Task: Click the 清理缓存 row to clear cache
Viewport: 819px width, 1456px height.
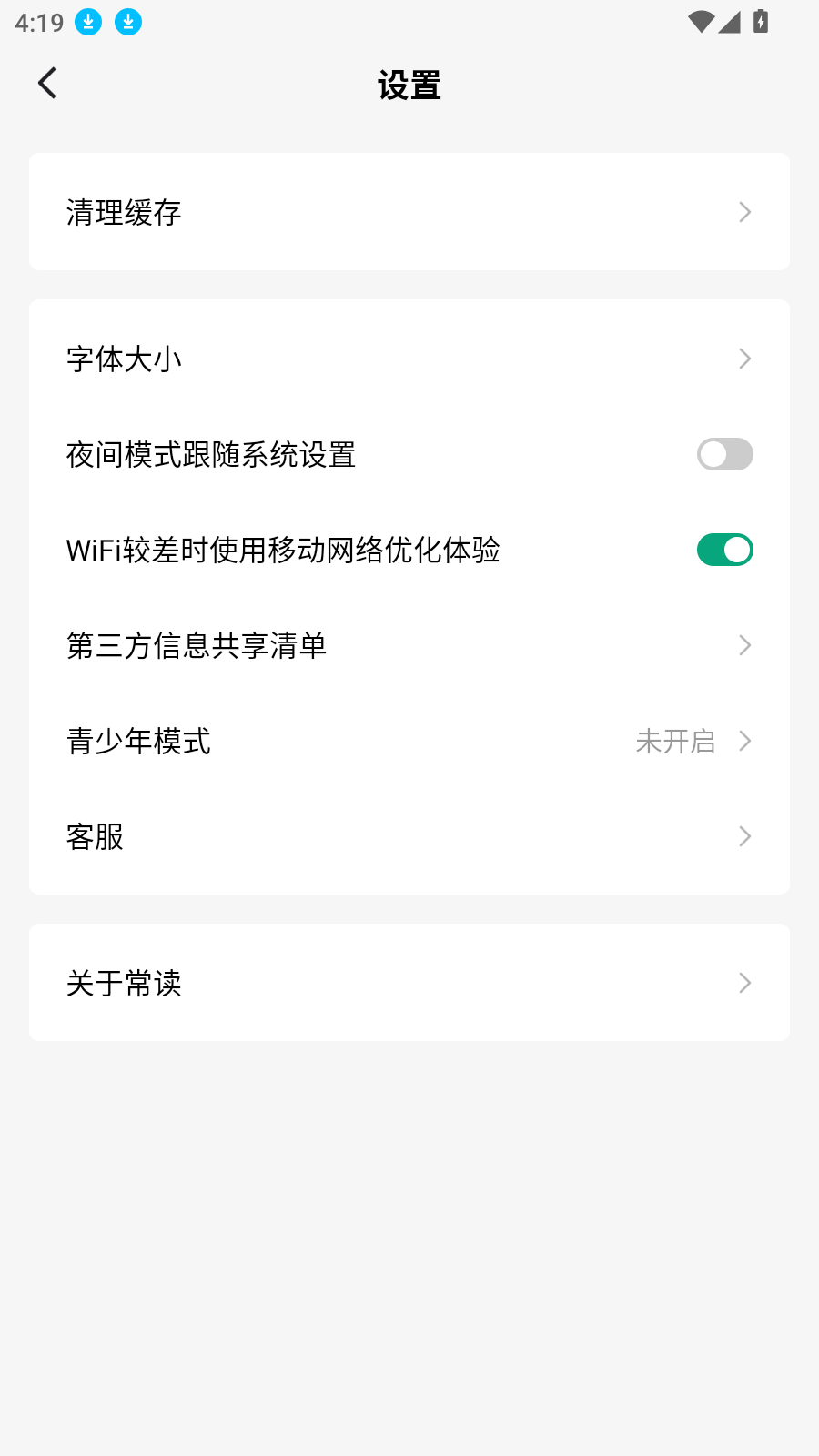Action: pyautogui.click(x=409, y=211)
